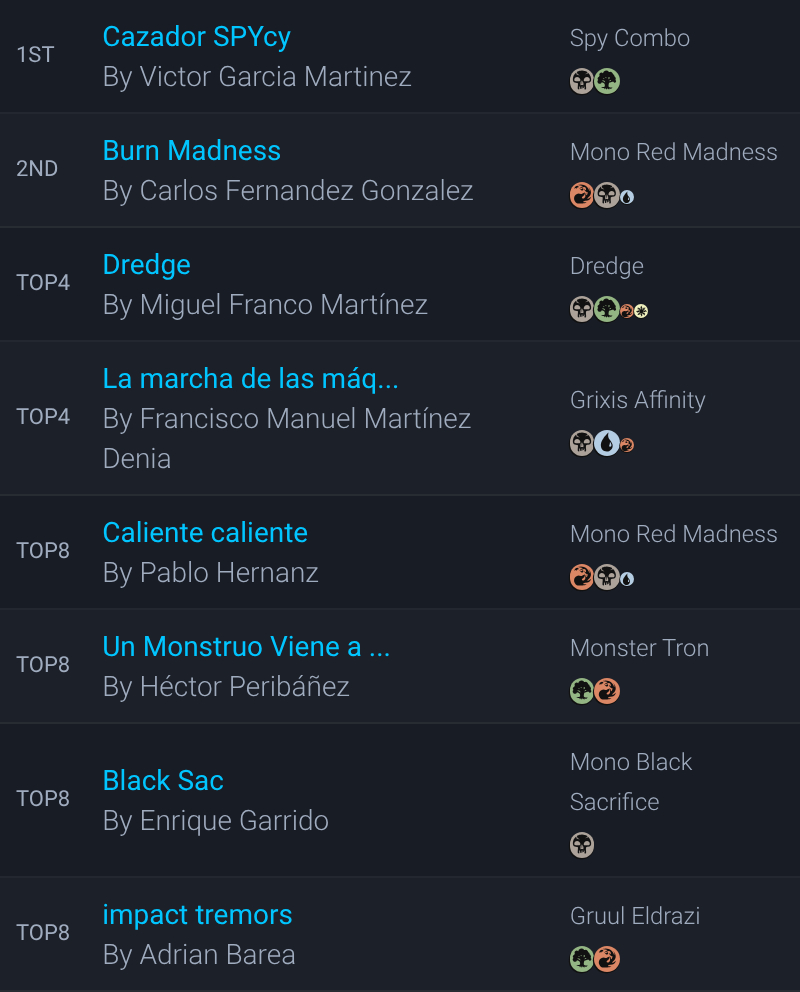The height and width of the screenshot is (992, 800).
Task: Tap the impact tremors deck link
Action: pos(197,915)
